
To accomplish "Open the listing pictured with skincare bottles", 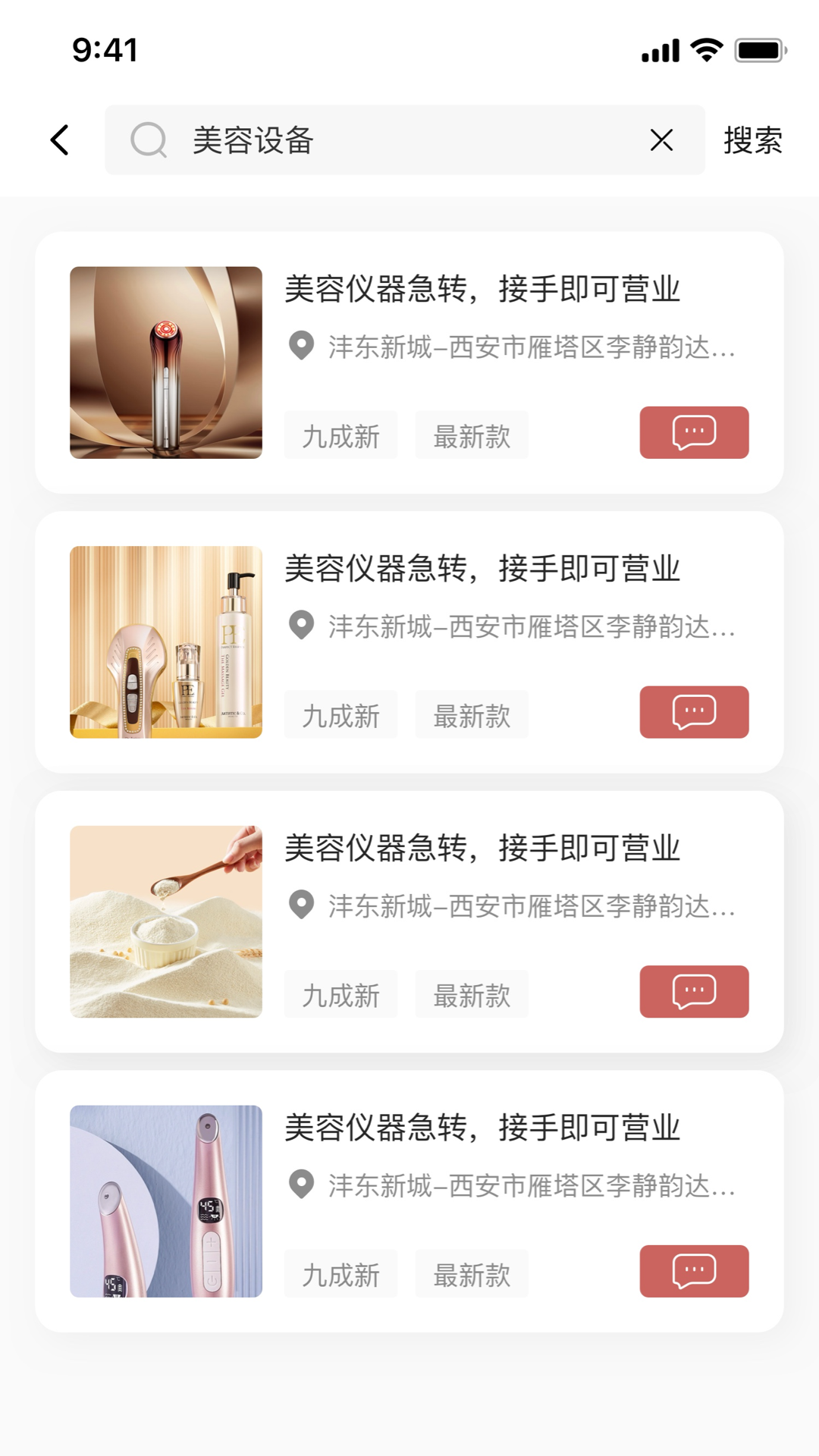I will [x=166, y=642].
